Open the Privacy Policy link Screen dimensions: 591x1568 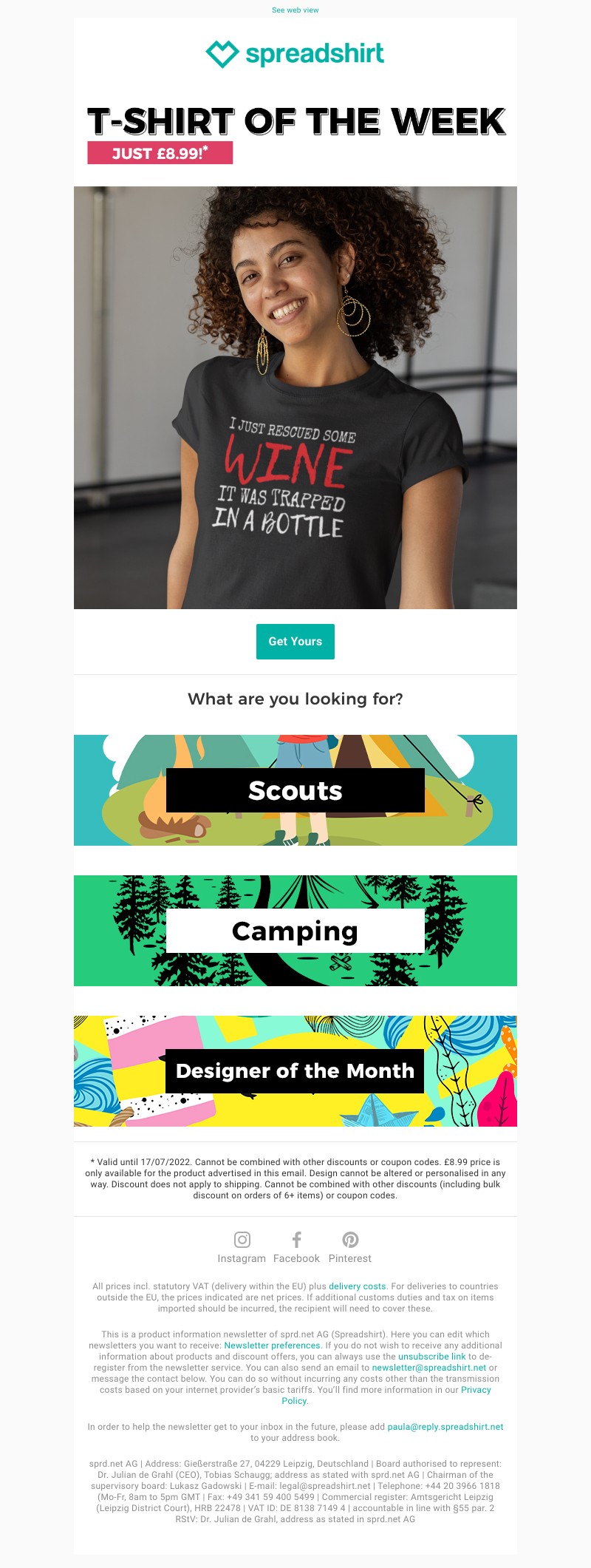coord(475,1390)
